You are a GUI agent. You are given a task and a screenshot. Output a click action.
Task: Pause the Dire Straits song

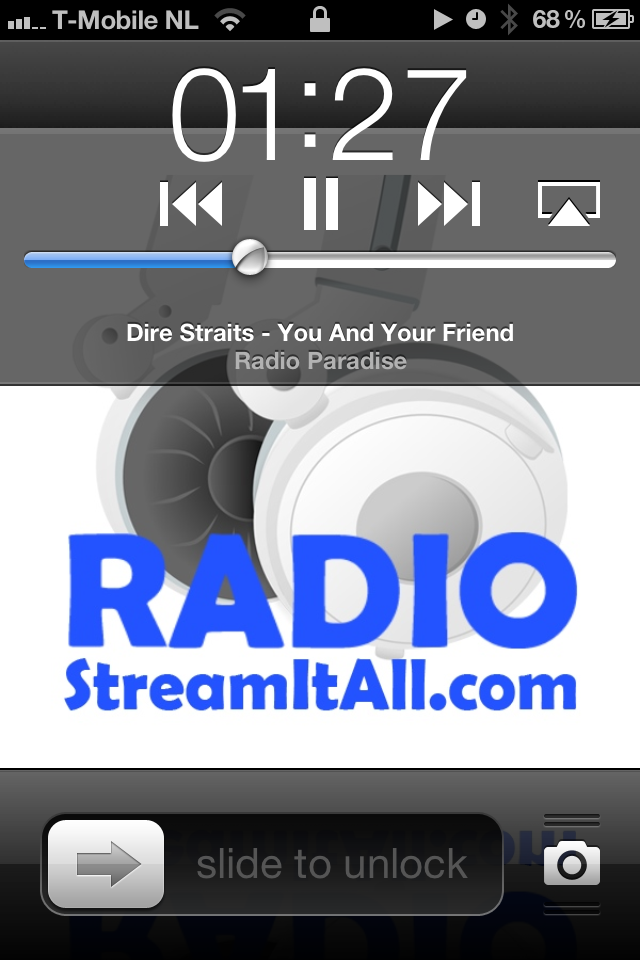point(320,204)
